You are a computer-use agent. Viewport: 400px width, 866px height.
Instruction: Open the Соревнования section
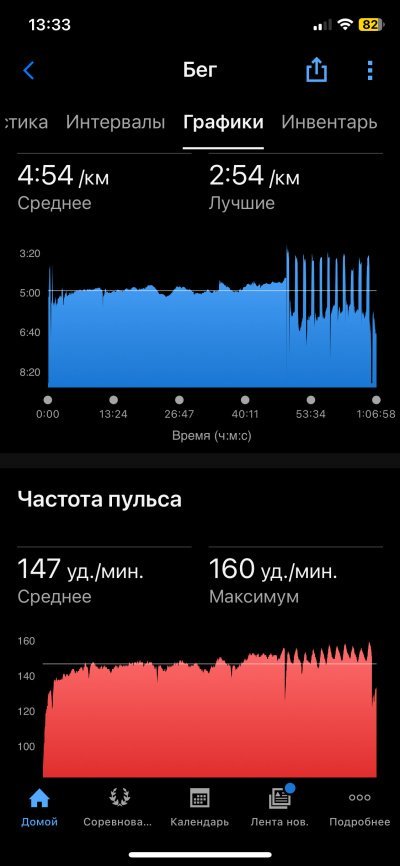(x=117, y=806)
